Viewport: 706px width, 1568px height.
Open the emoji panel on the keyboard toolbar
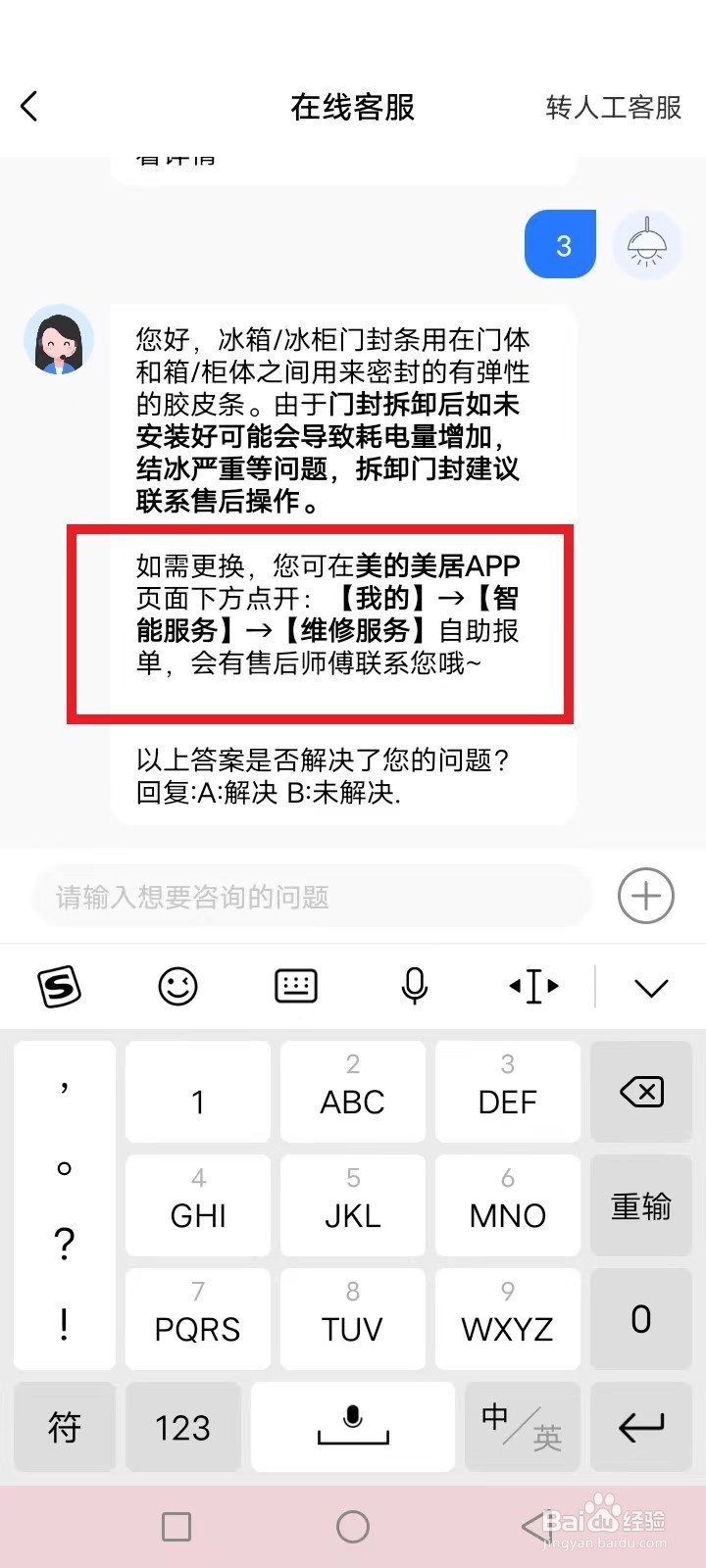click(177, 987)
